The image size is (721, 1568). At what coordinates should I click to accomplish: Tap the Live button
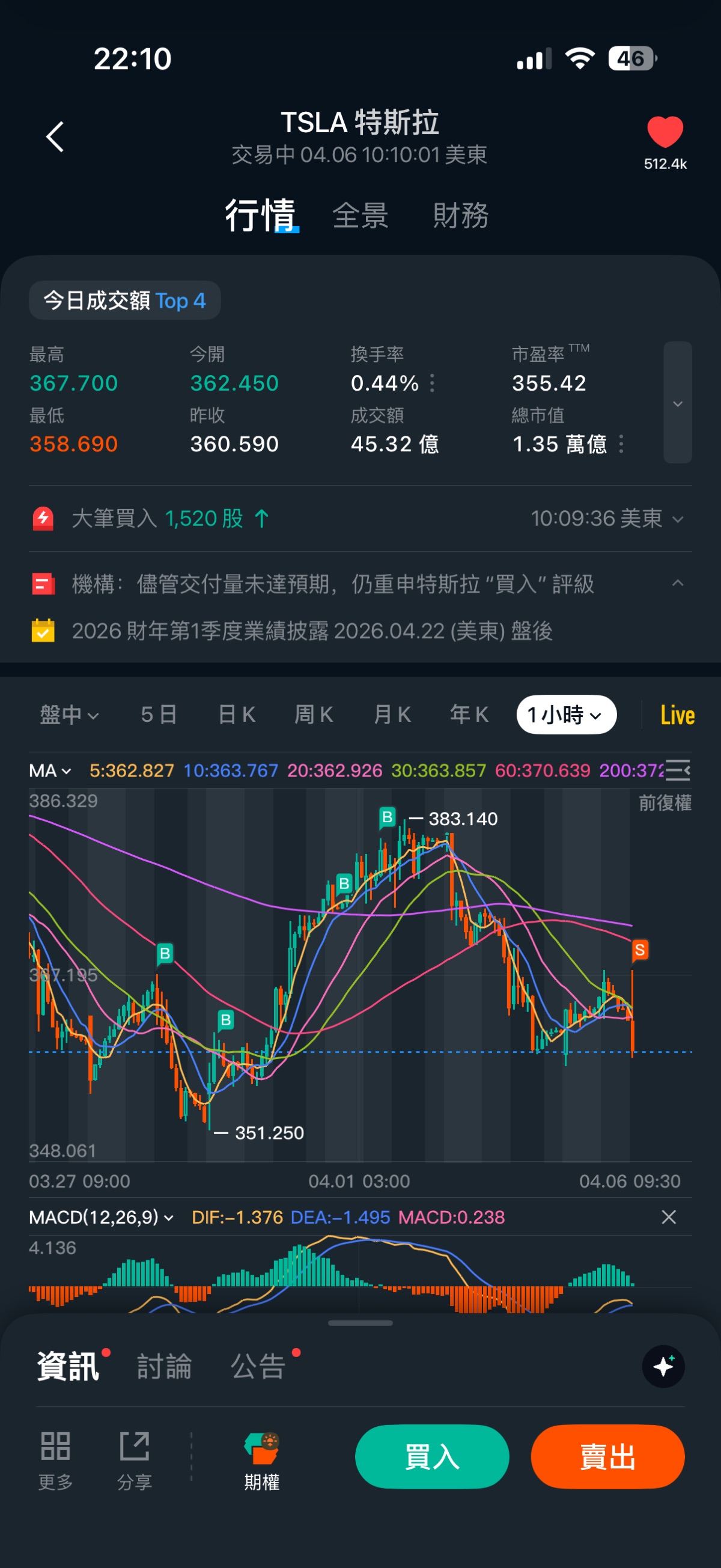pyautogui.click(x=677, y=715)
